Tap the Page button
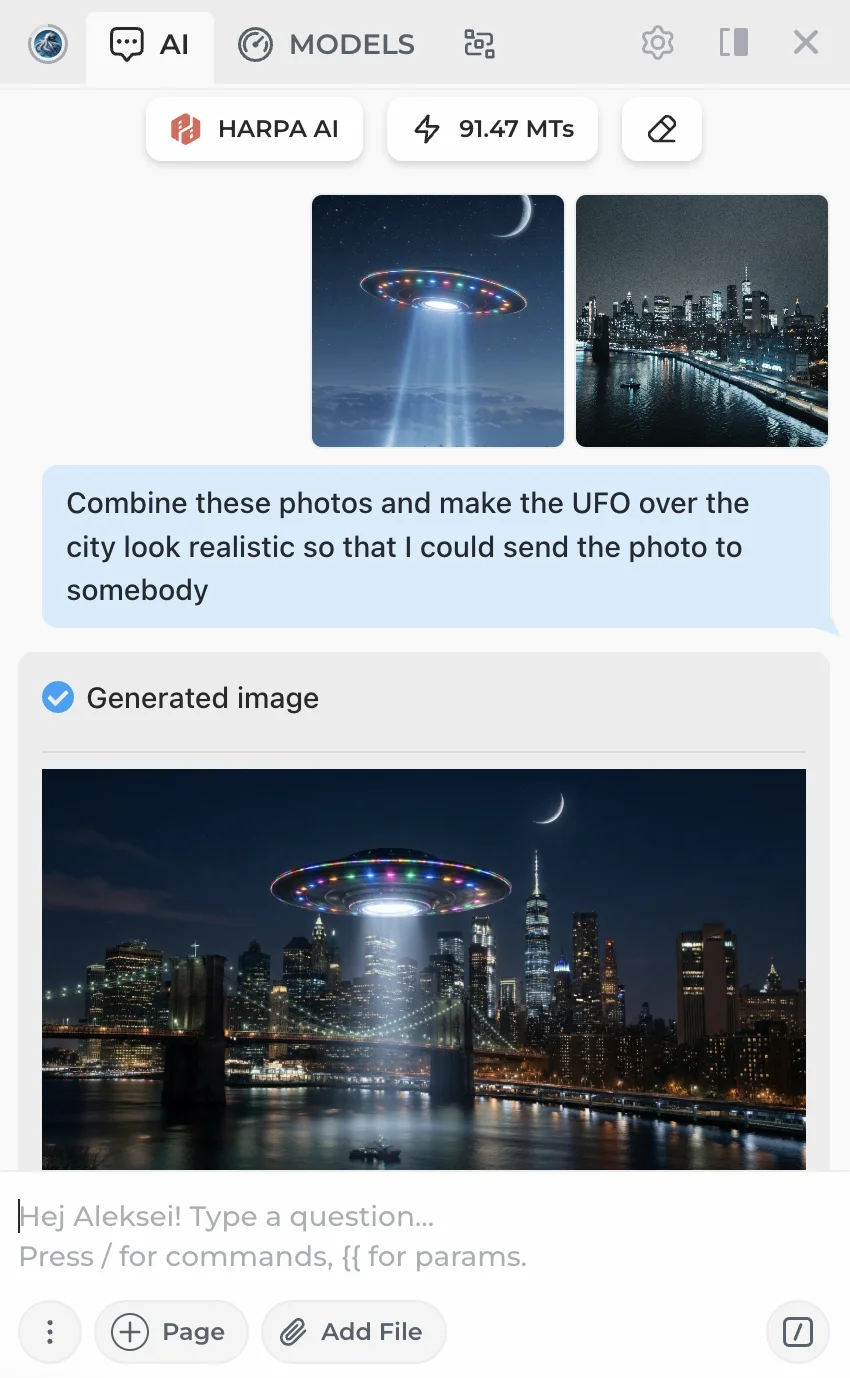The image size is (850, 1378). (171, 1332)
